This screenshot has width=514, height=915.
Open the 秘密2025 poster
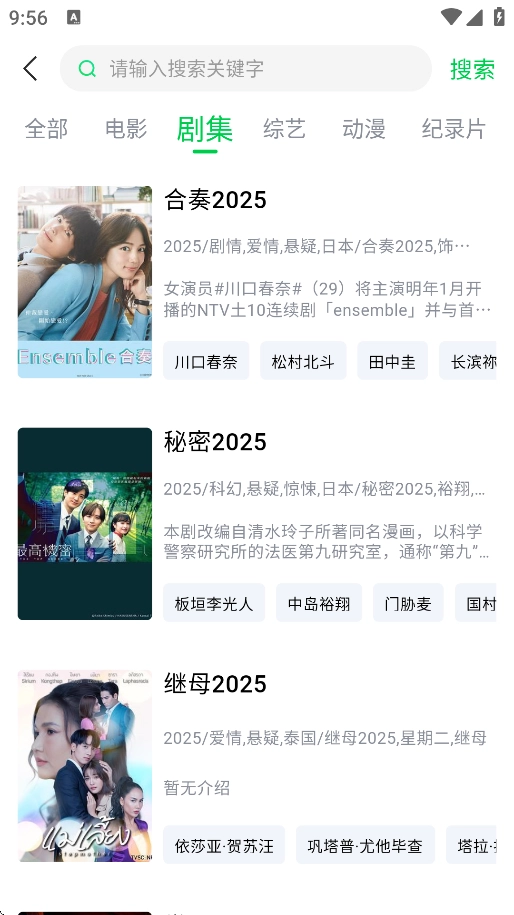point(85,524)
